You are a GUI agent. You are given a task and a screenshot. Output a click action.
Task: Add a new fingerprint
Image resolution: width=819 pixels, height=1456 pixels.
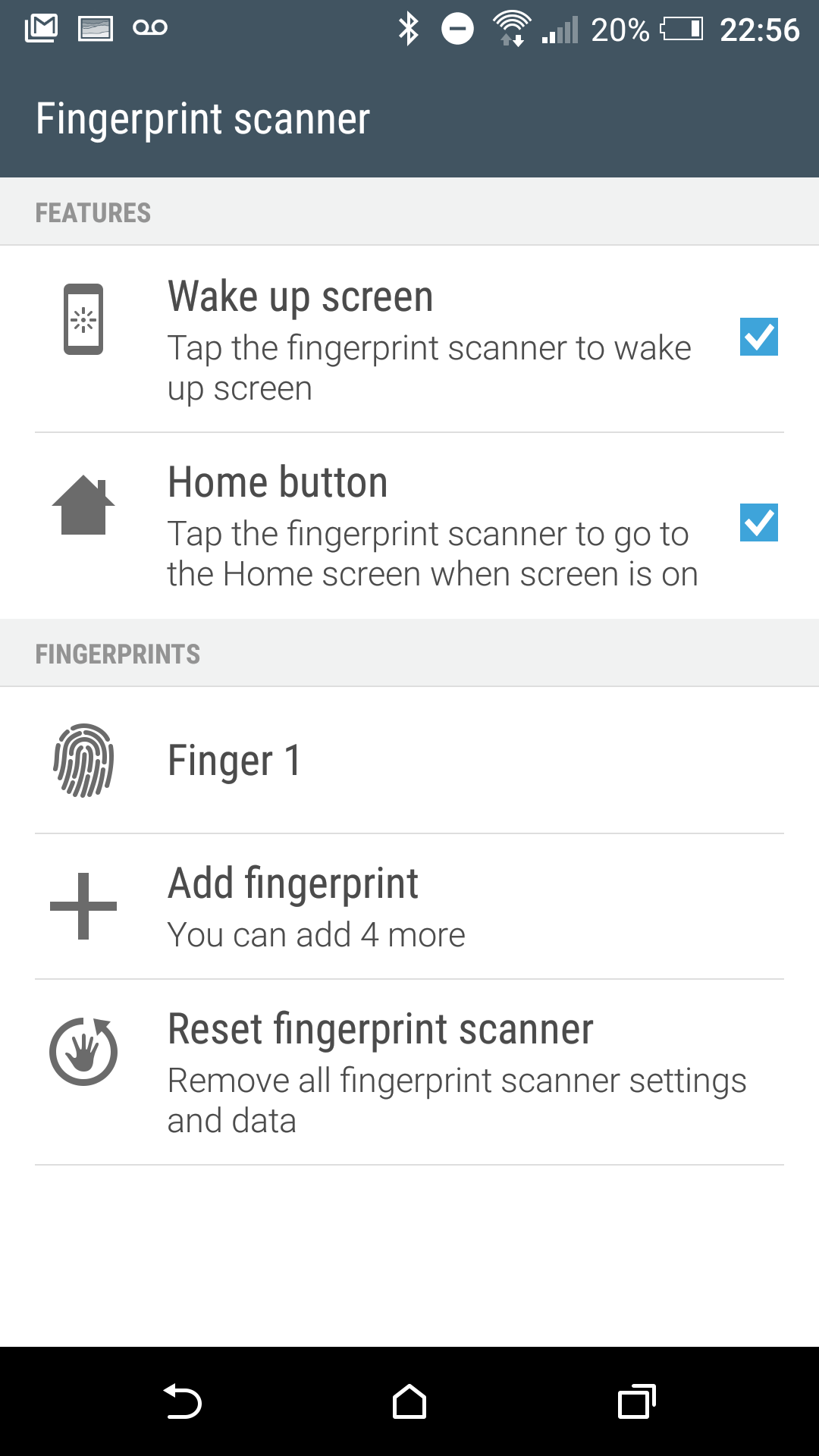pos(409,907)
